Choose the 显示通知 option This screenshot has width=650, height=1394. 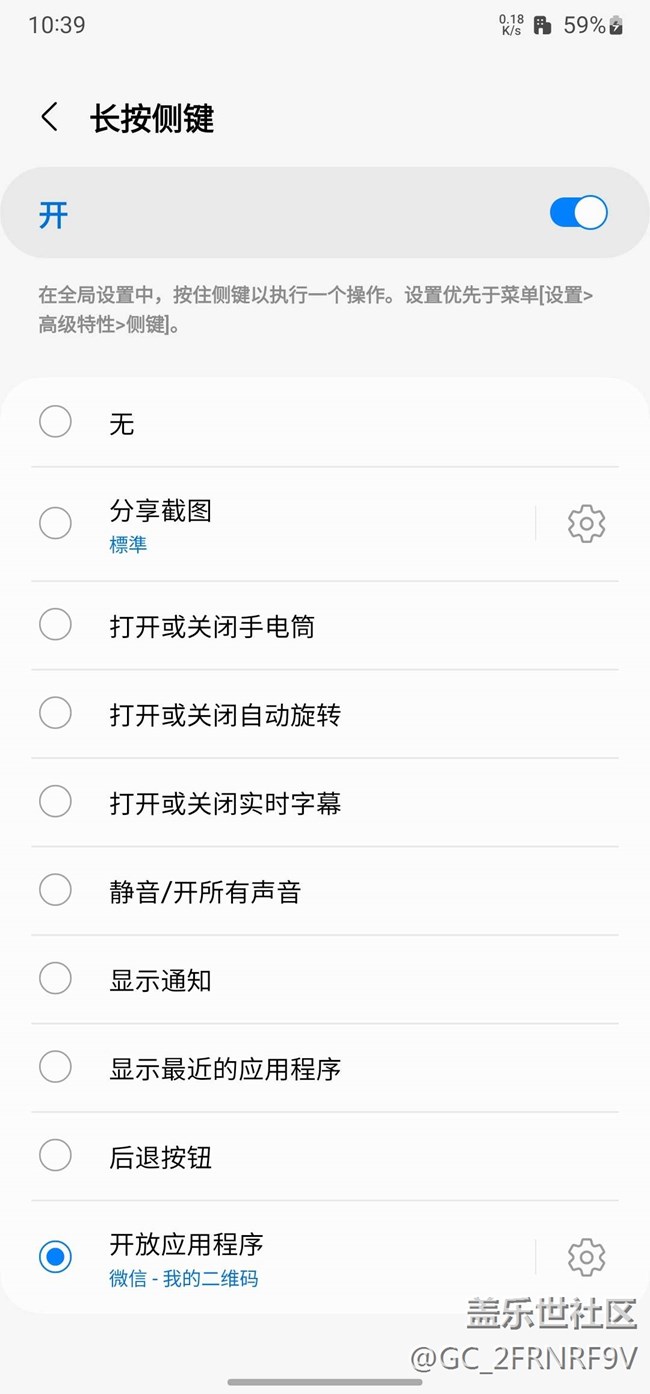pyautogui.click(x=55, y=979)
